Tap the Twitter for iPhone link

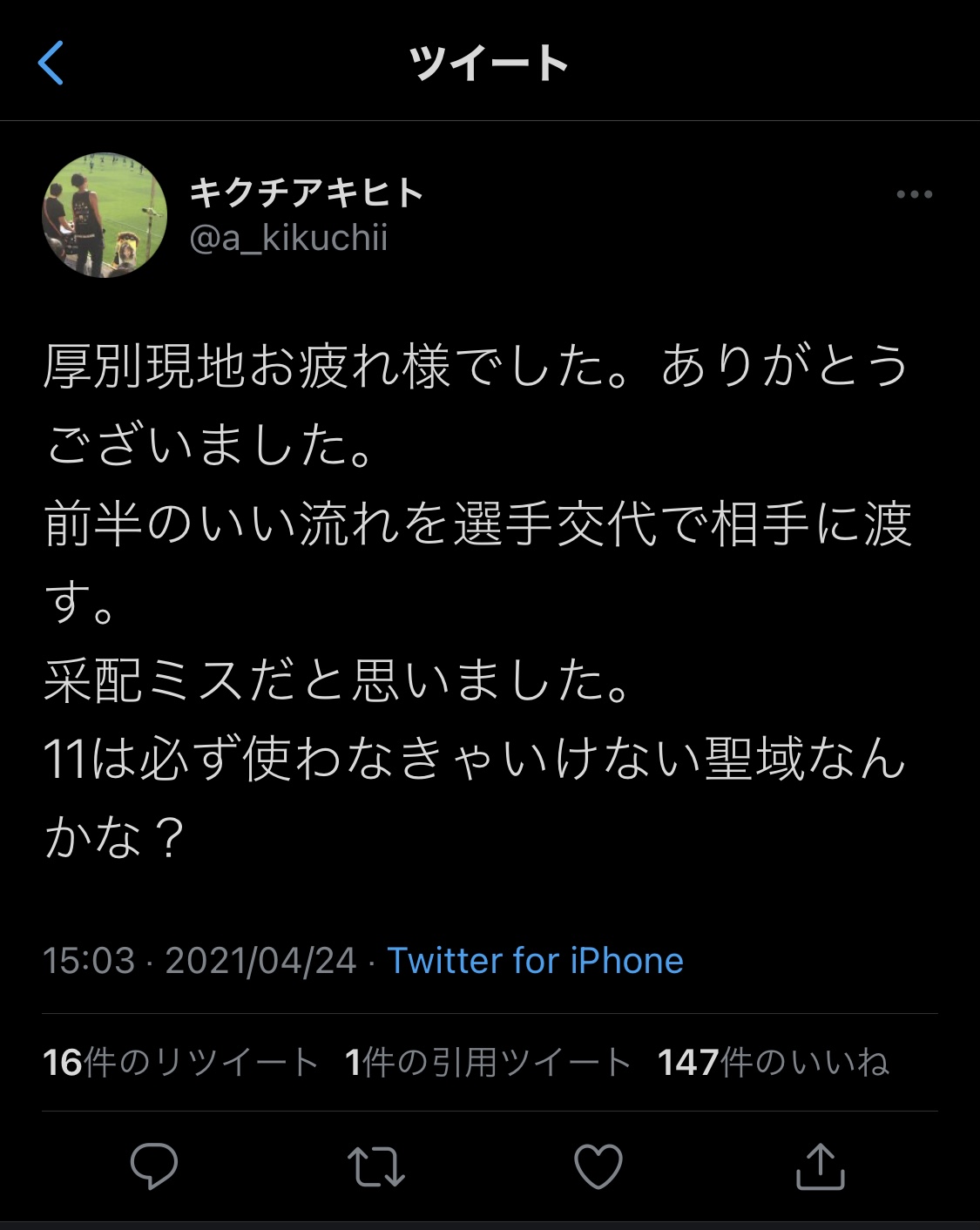535,961
